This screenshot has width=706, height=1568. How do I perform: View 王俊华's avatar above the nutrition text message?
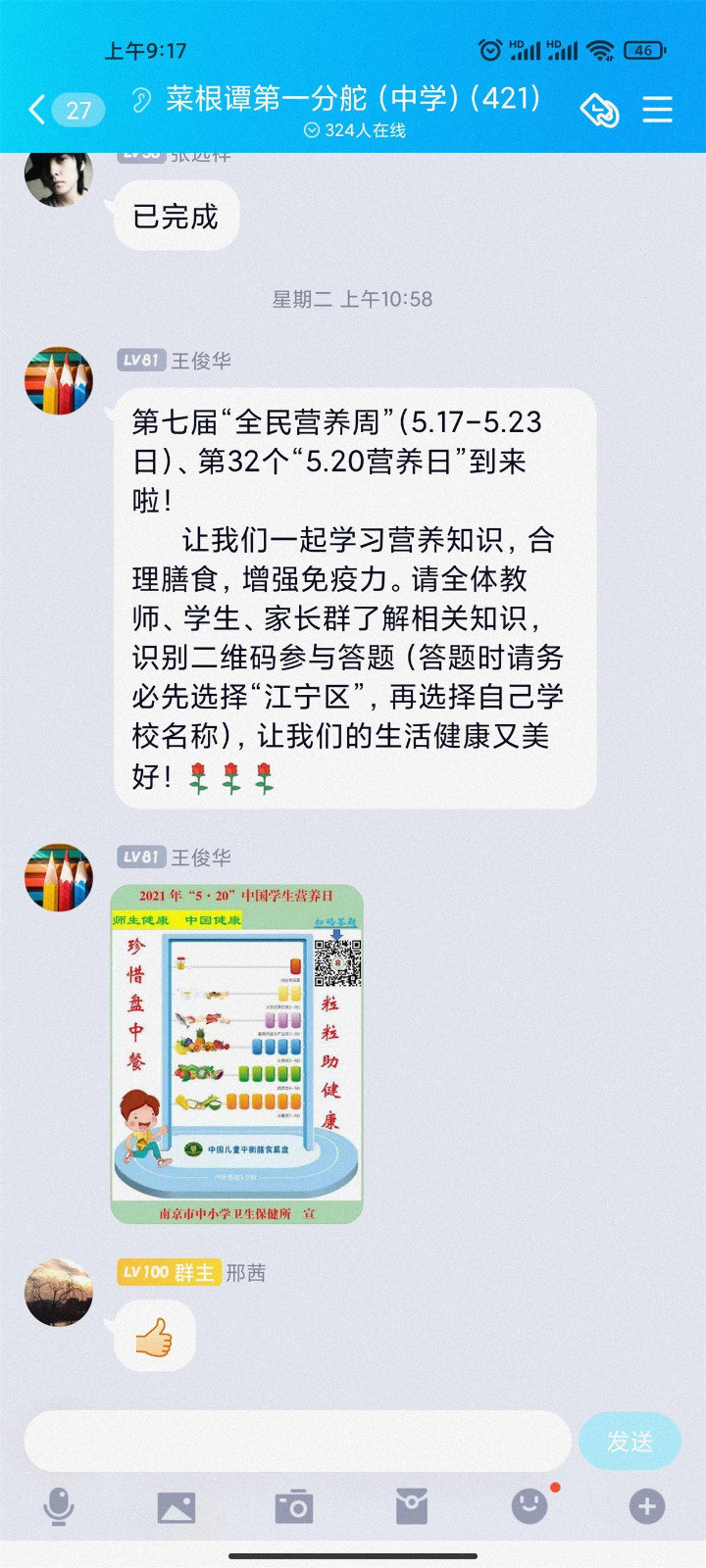(59, 380)
